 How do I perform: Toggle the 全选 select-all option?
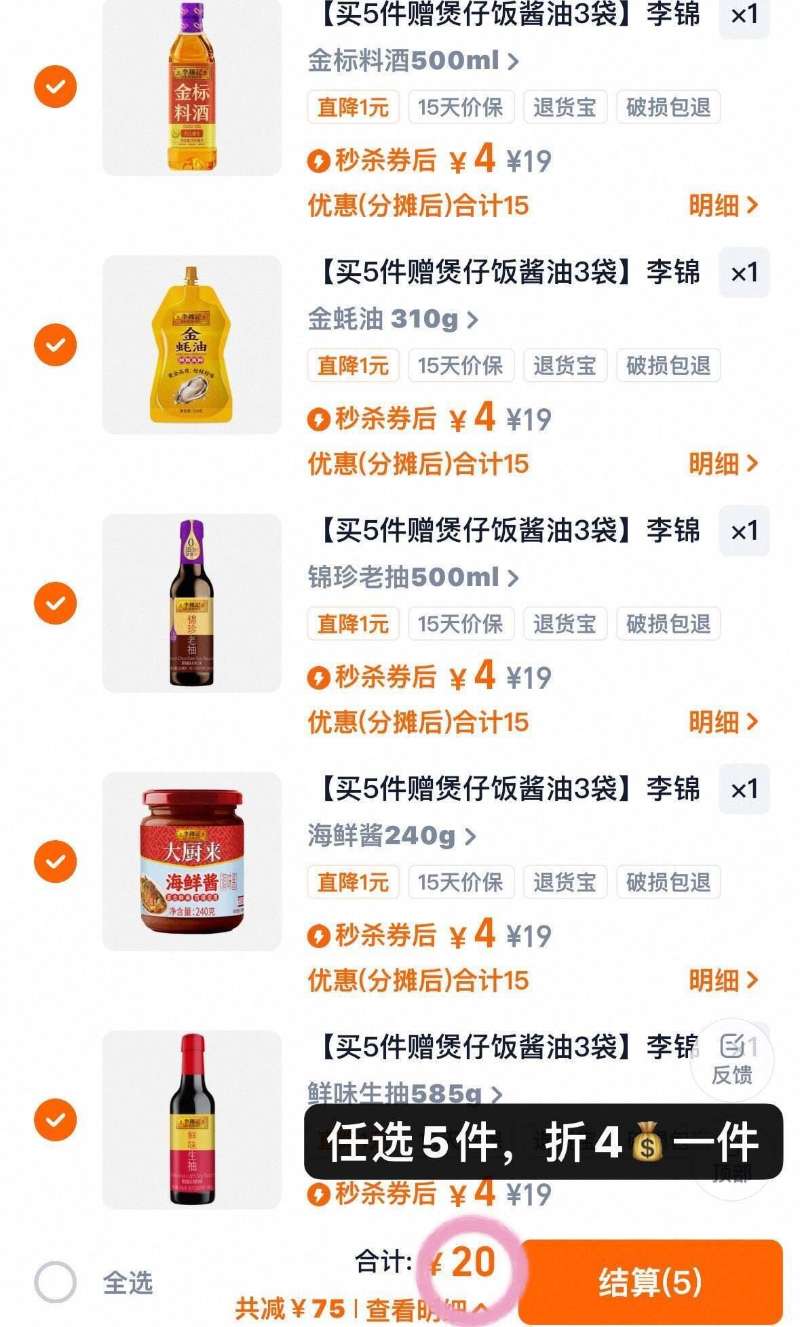tap(55, 1281)
